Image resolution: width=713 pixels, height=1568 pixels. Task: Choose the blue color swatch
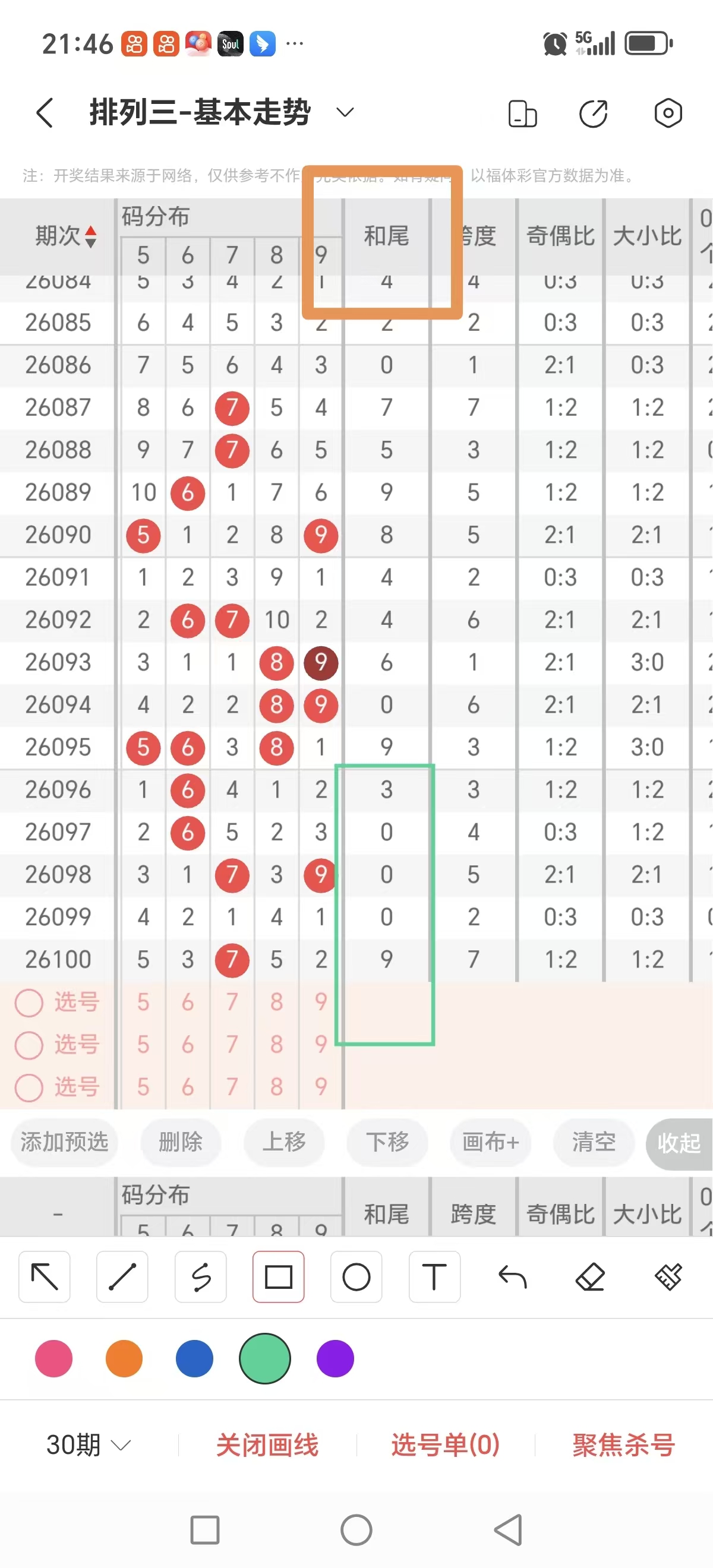pyautogui.click(x=194, y=1358)
